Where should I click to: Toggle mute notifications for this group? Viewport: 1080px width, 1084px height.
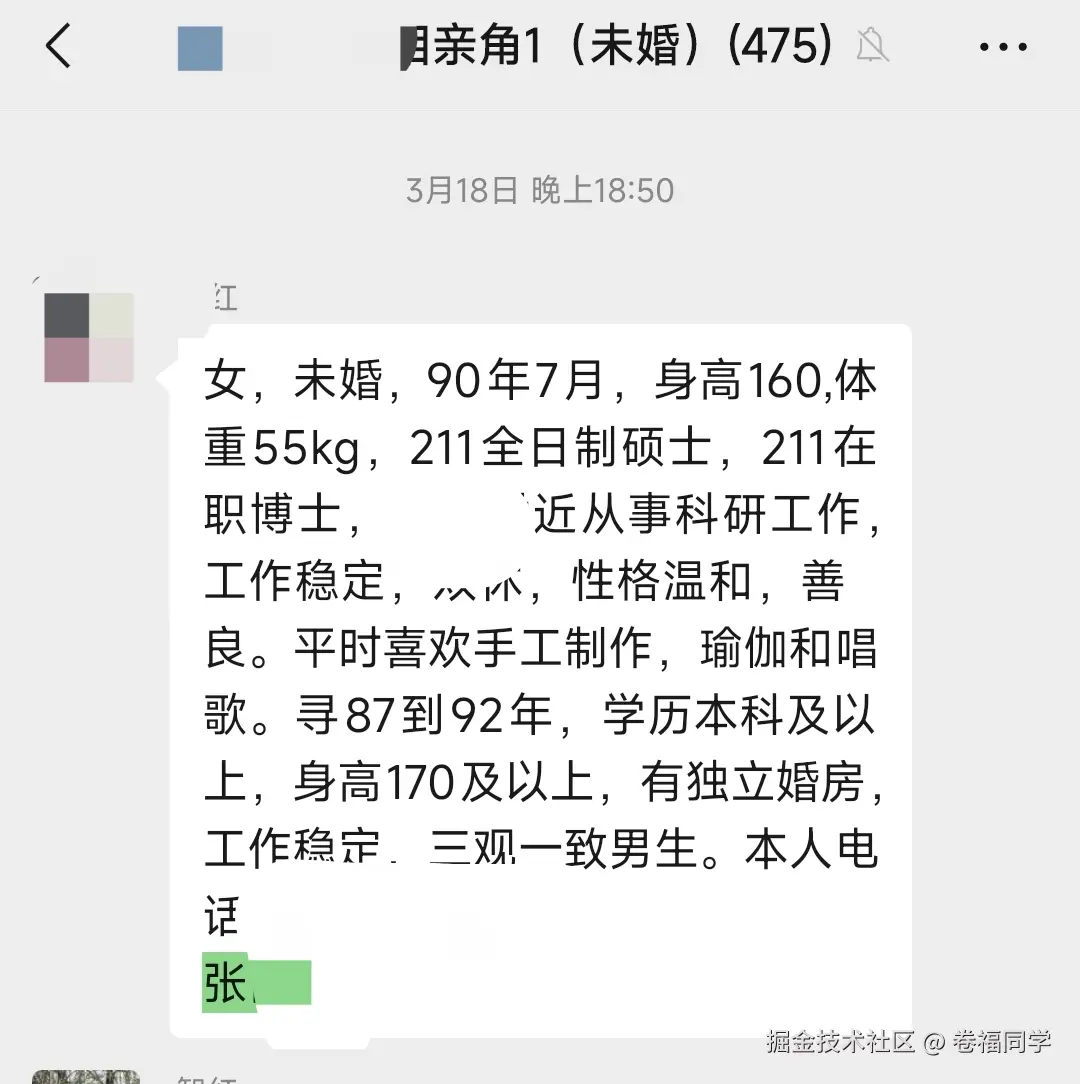coord(872,46)
